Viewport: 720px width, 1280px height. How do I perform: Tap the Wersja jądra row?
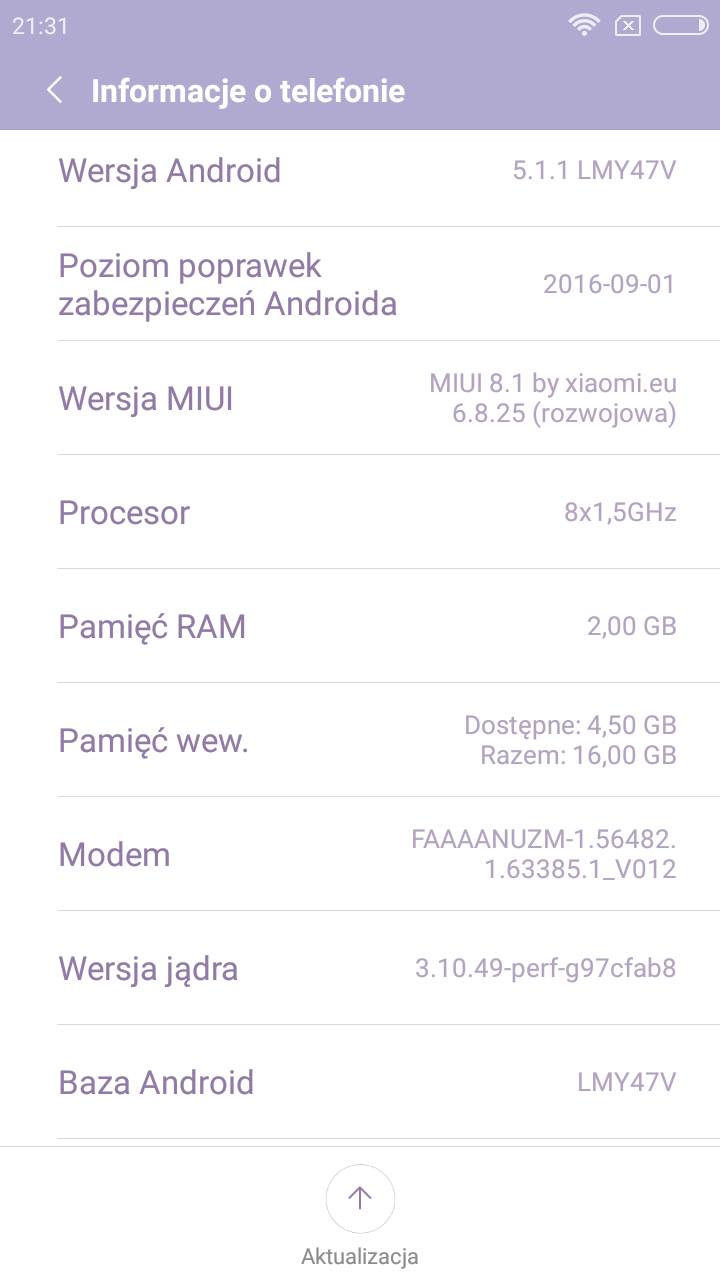click(360, 968)
